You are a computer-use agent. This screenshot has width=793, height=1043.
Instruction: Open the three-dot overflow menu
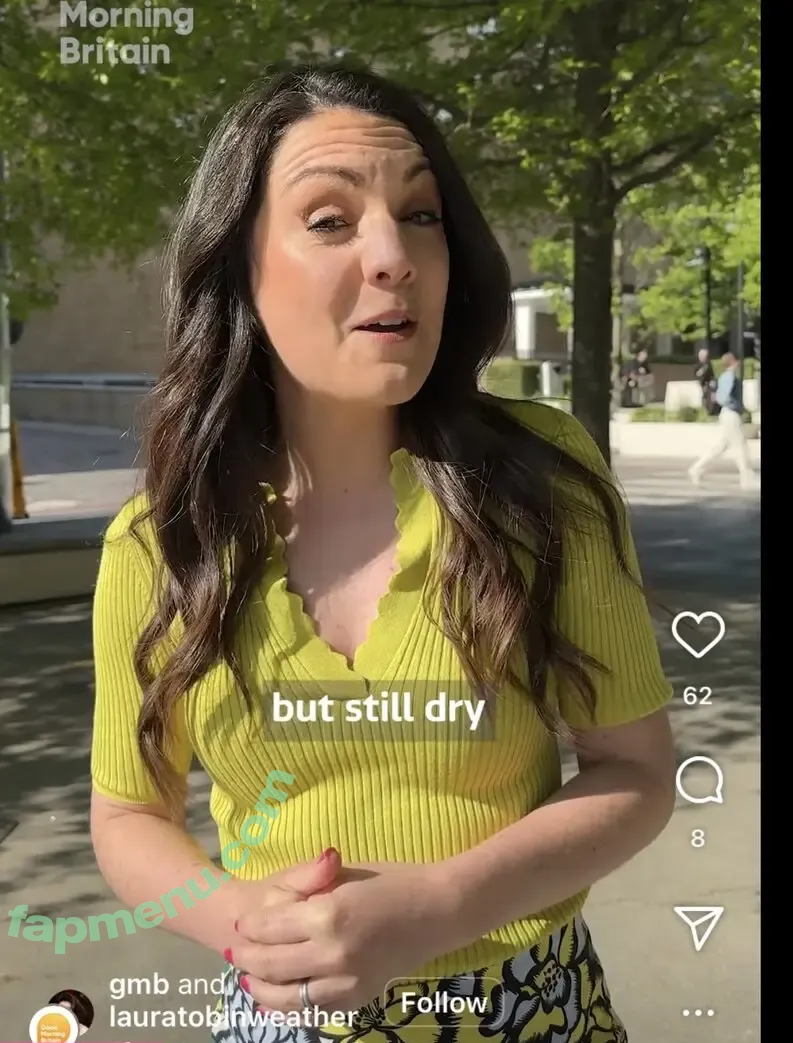[698, 1012]
